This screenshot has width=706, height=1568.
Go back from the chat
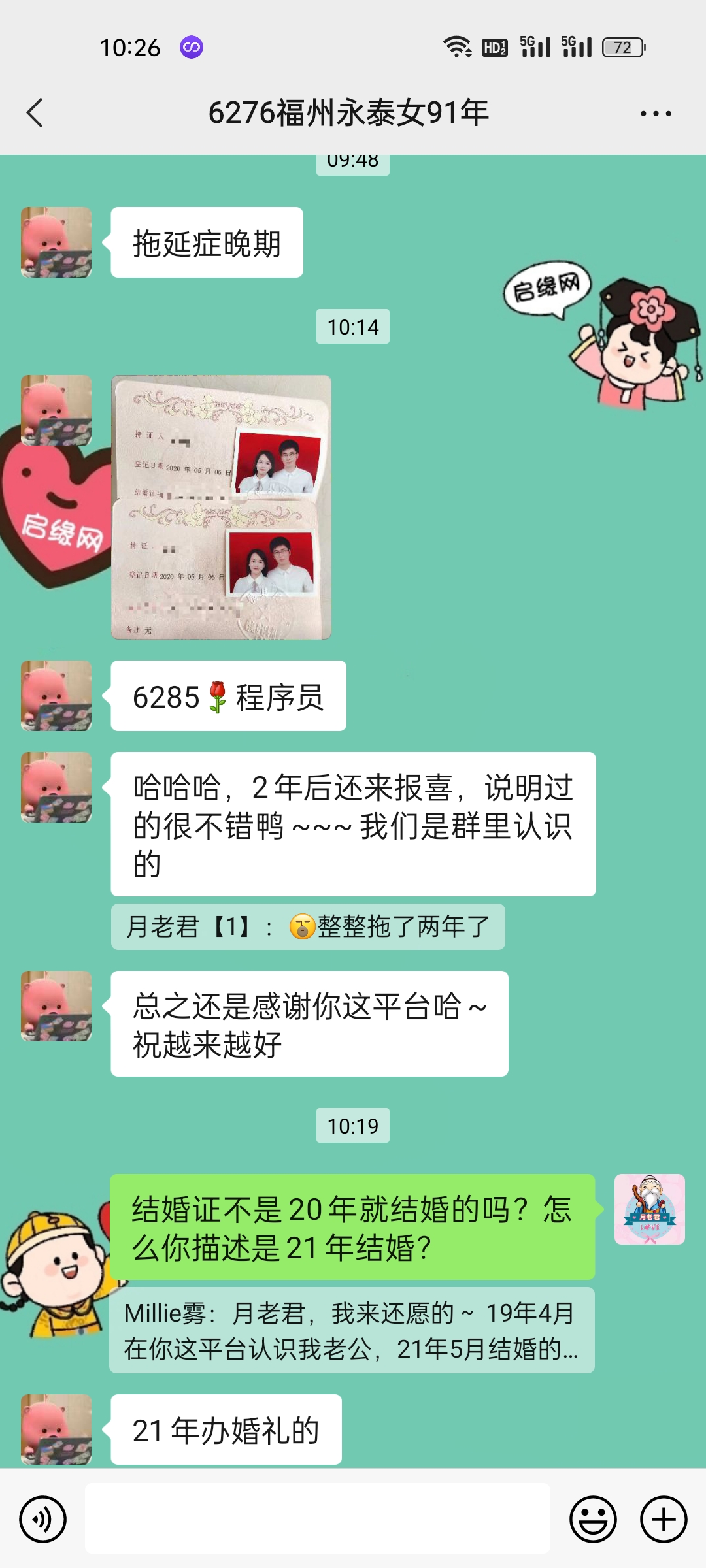(35, 113)
